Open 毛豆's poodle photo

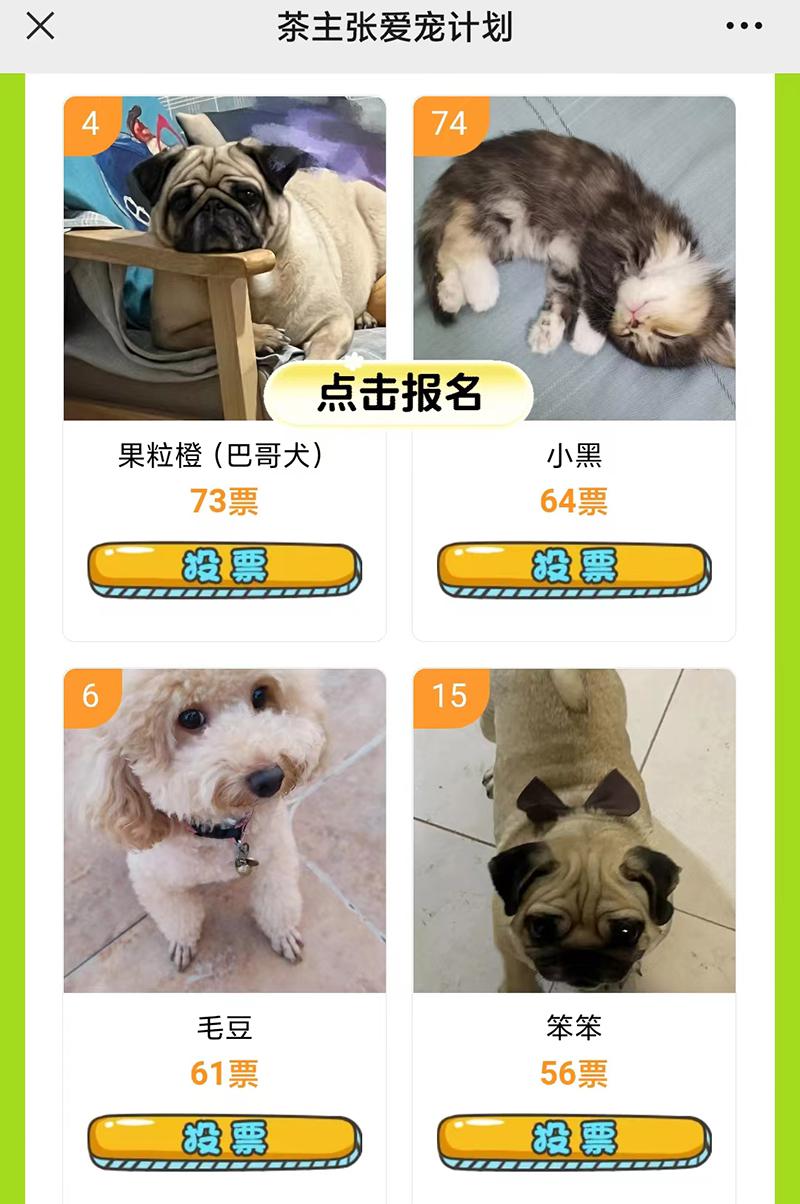(x=224, y=830)
